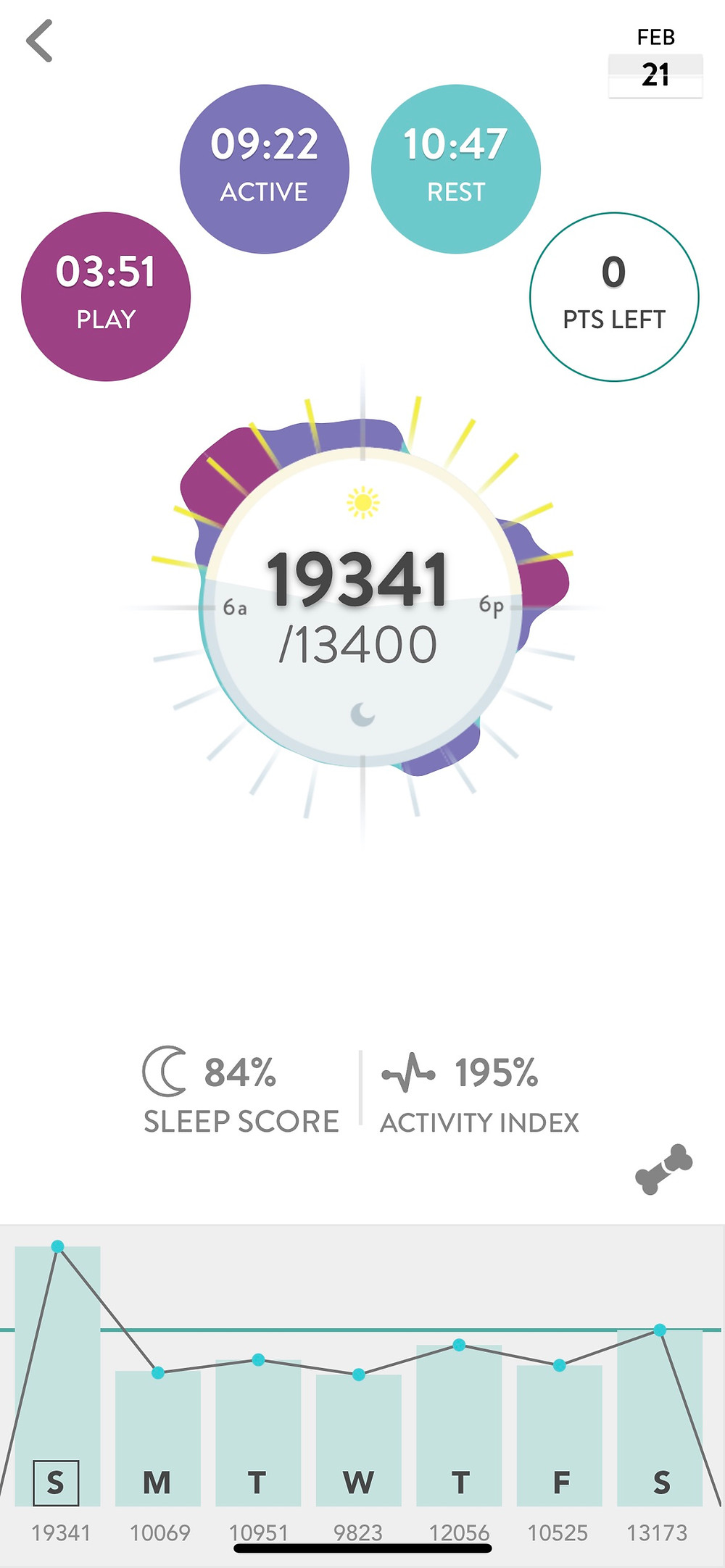Go back using the arrow
The image size is (725, 1568).
(x=40, y=41)
